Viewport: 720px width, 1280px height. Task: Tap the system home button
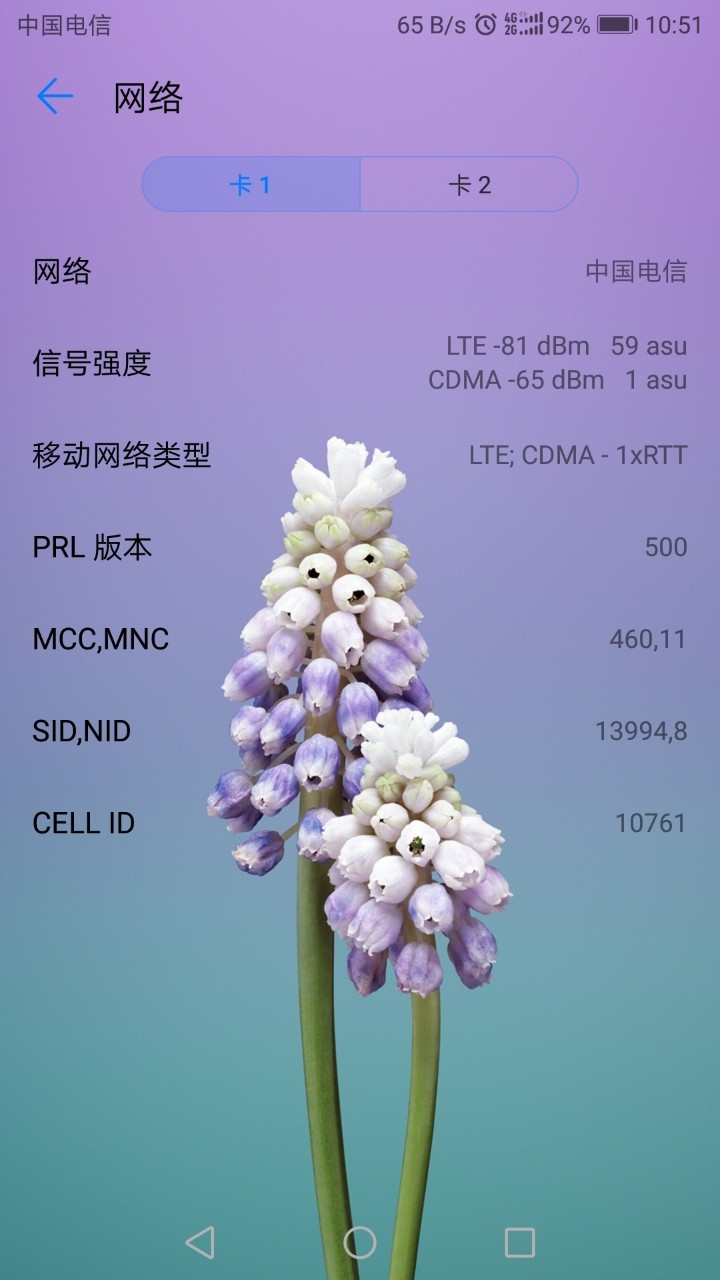360,1242
